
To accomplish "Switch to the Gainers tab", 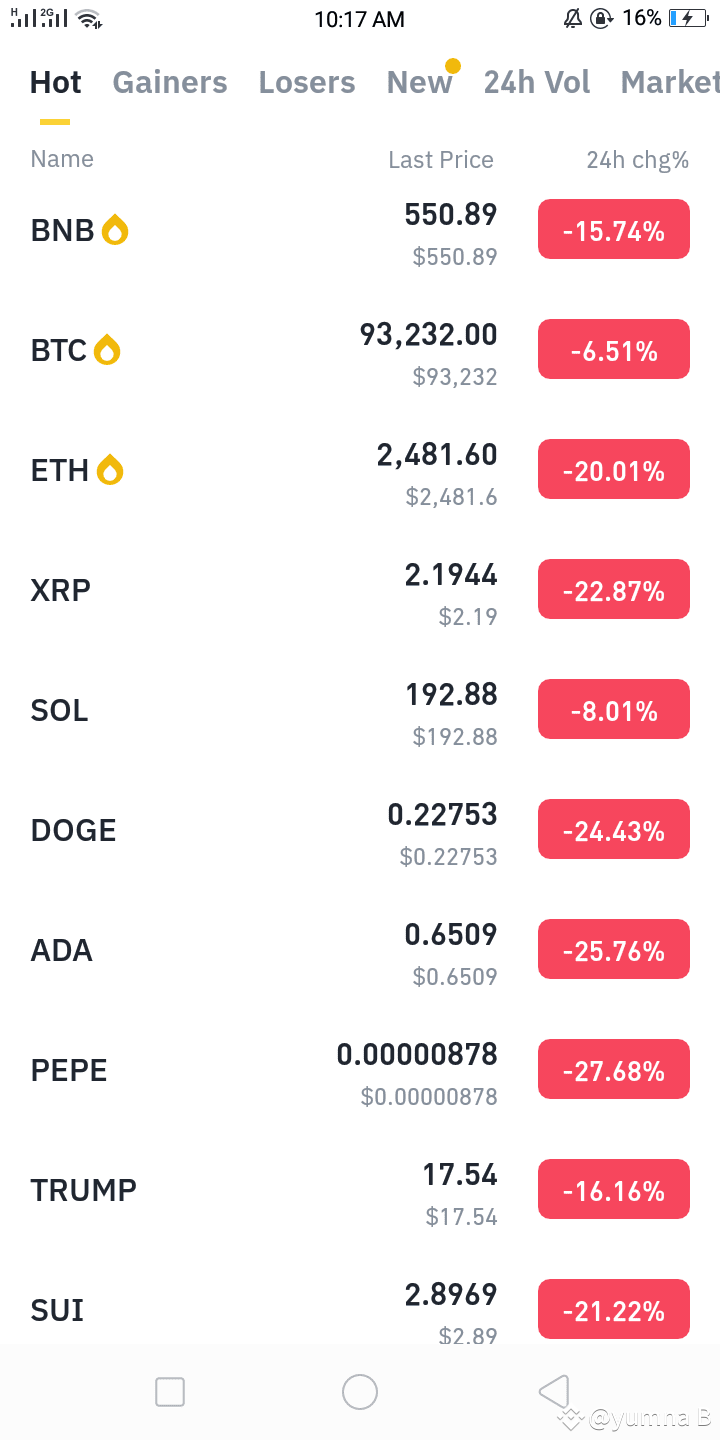I will [169, 82].
